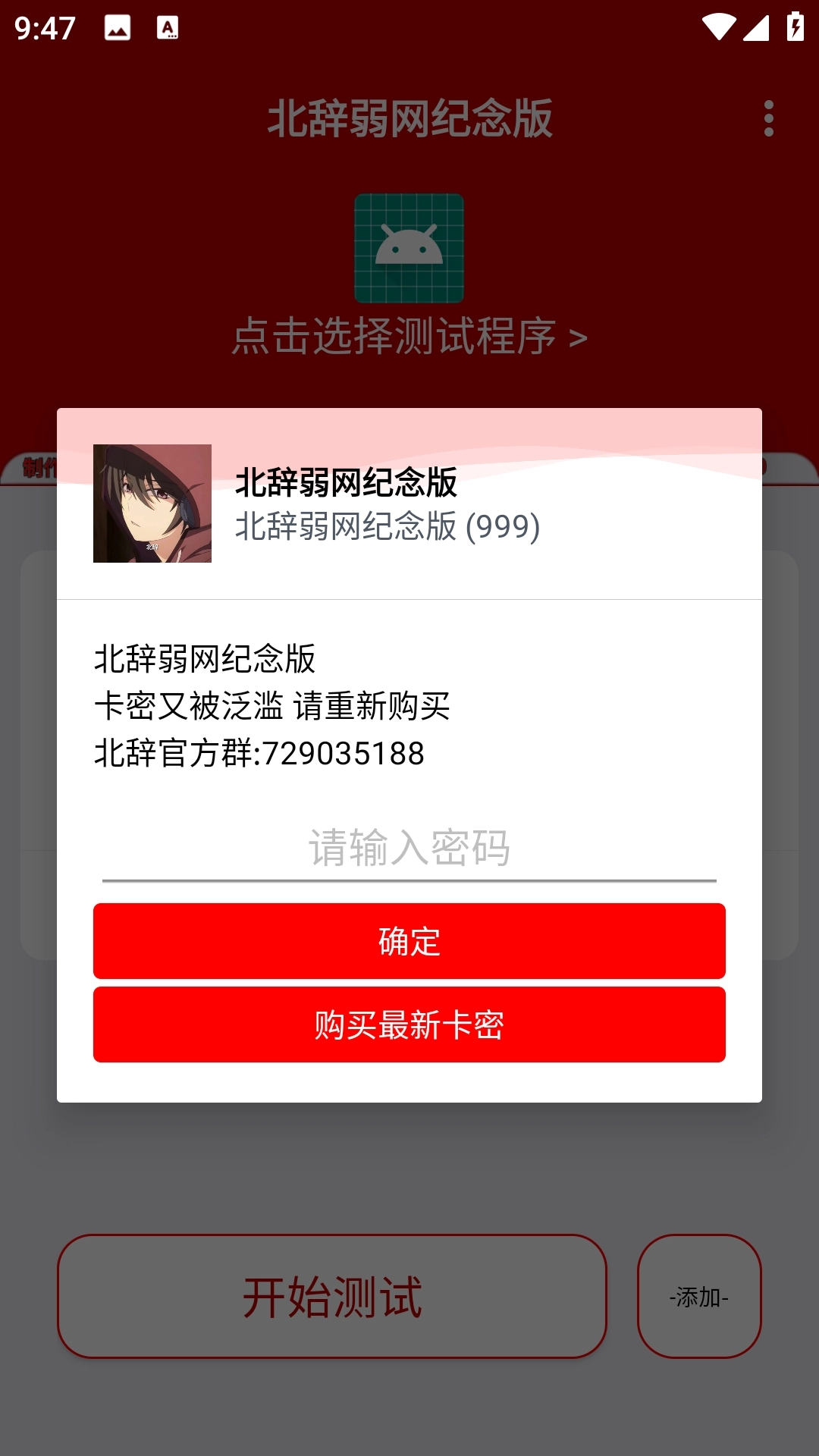Tap the 请输入密码 password input field

point(409,847)
